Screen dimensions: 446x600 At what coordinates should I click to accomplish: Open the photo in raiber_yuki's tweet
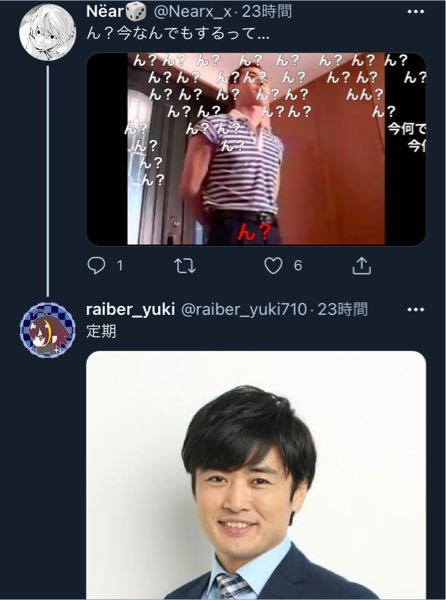(x=256, y=475)
